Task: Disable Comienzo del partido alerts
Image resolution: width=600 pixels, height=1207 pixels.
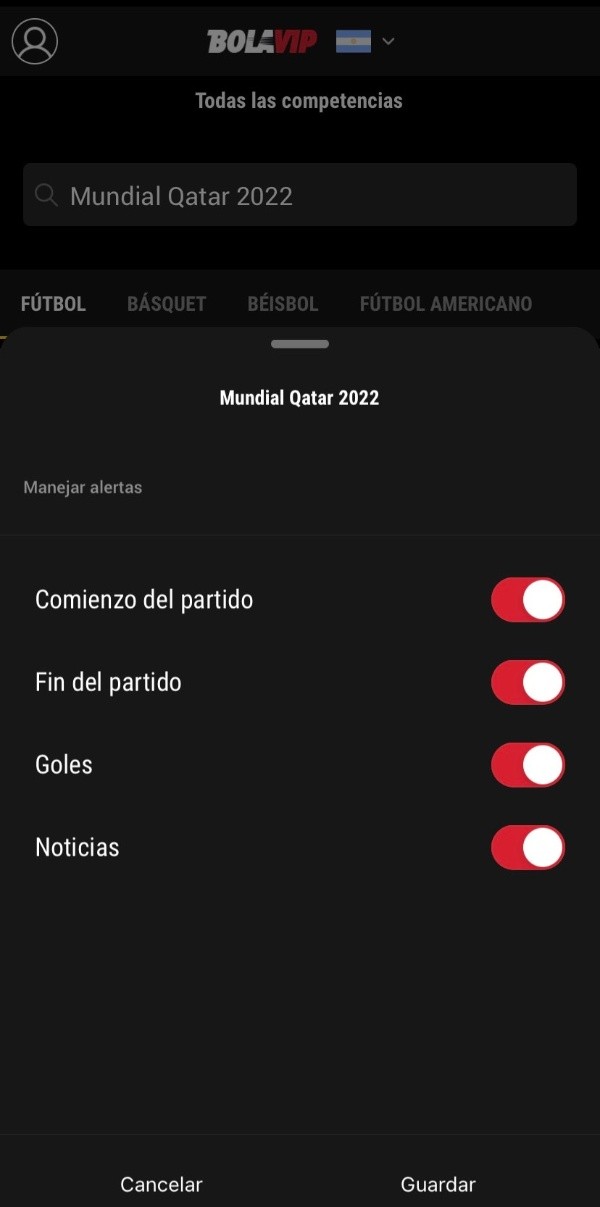Action: pos(527,600)
